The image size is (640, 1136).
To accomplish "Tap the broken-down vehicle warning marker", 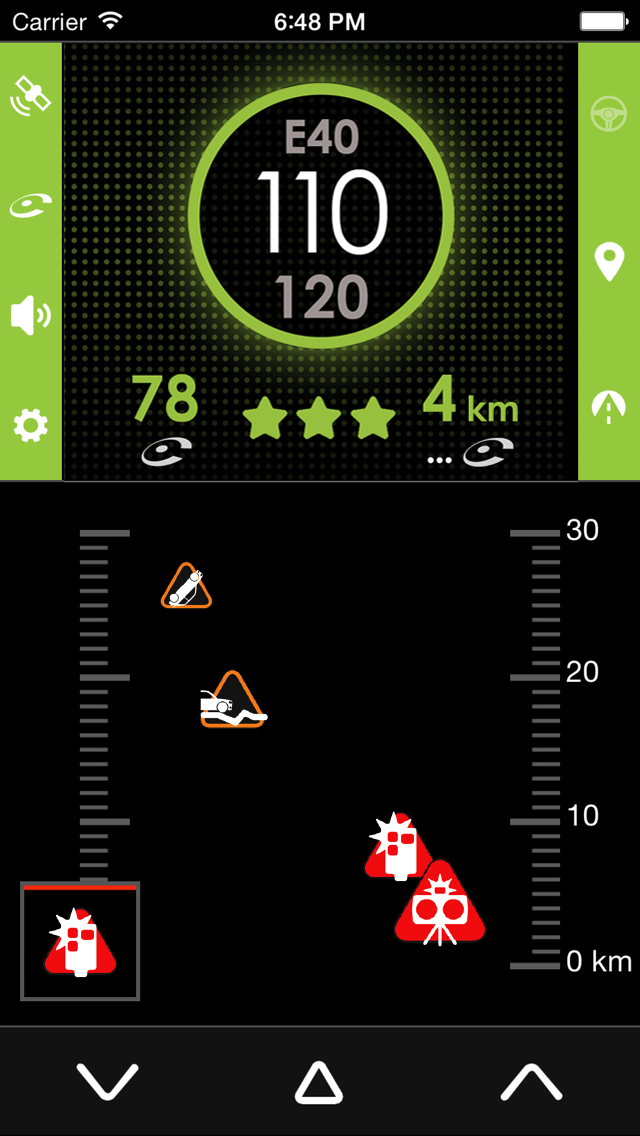I will [x=232, y=701].
